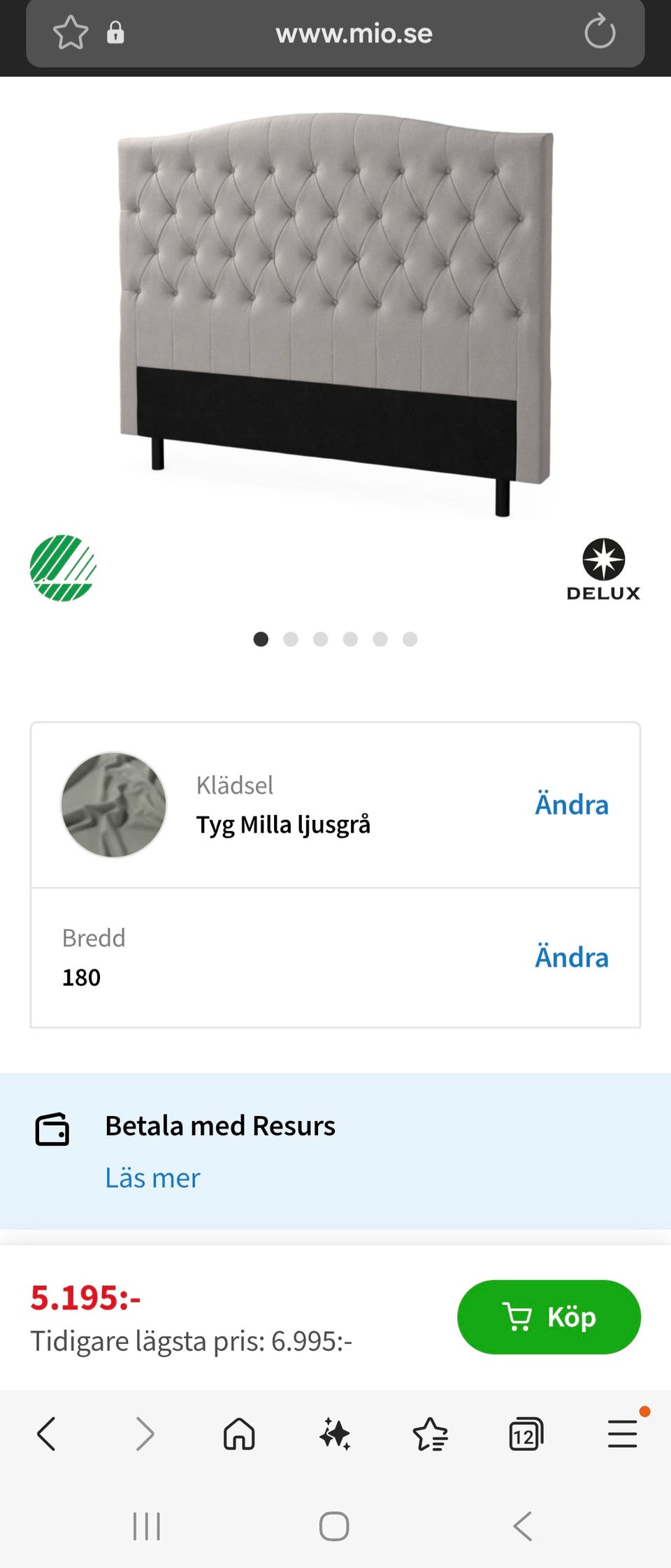Go back to the previous web page
Viewport: 671px width, 1568px height.
47,1435
